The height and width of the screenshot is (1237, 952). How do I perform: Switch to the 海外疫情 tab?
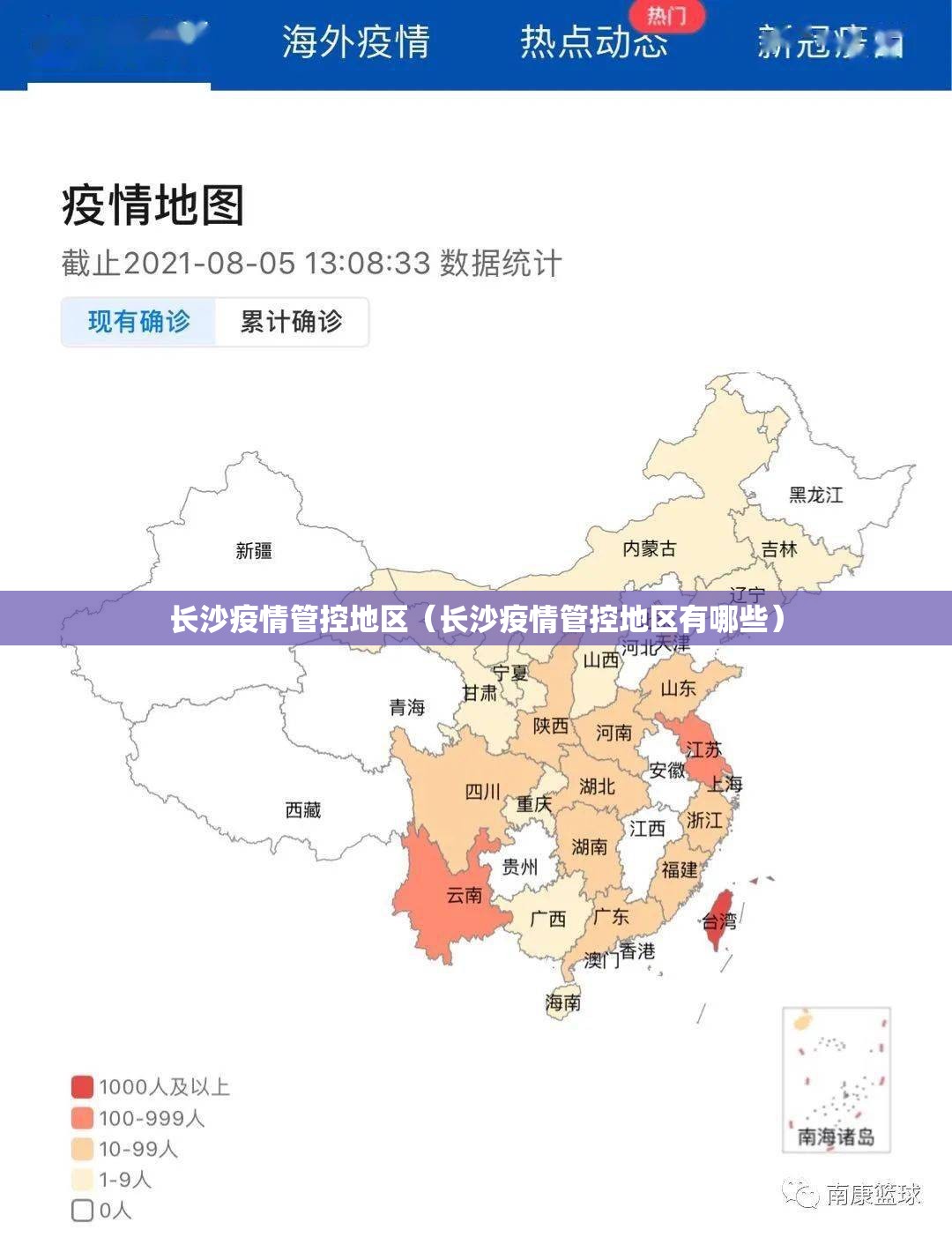click(x=355, y=41)
